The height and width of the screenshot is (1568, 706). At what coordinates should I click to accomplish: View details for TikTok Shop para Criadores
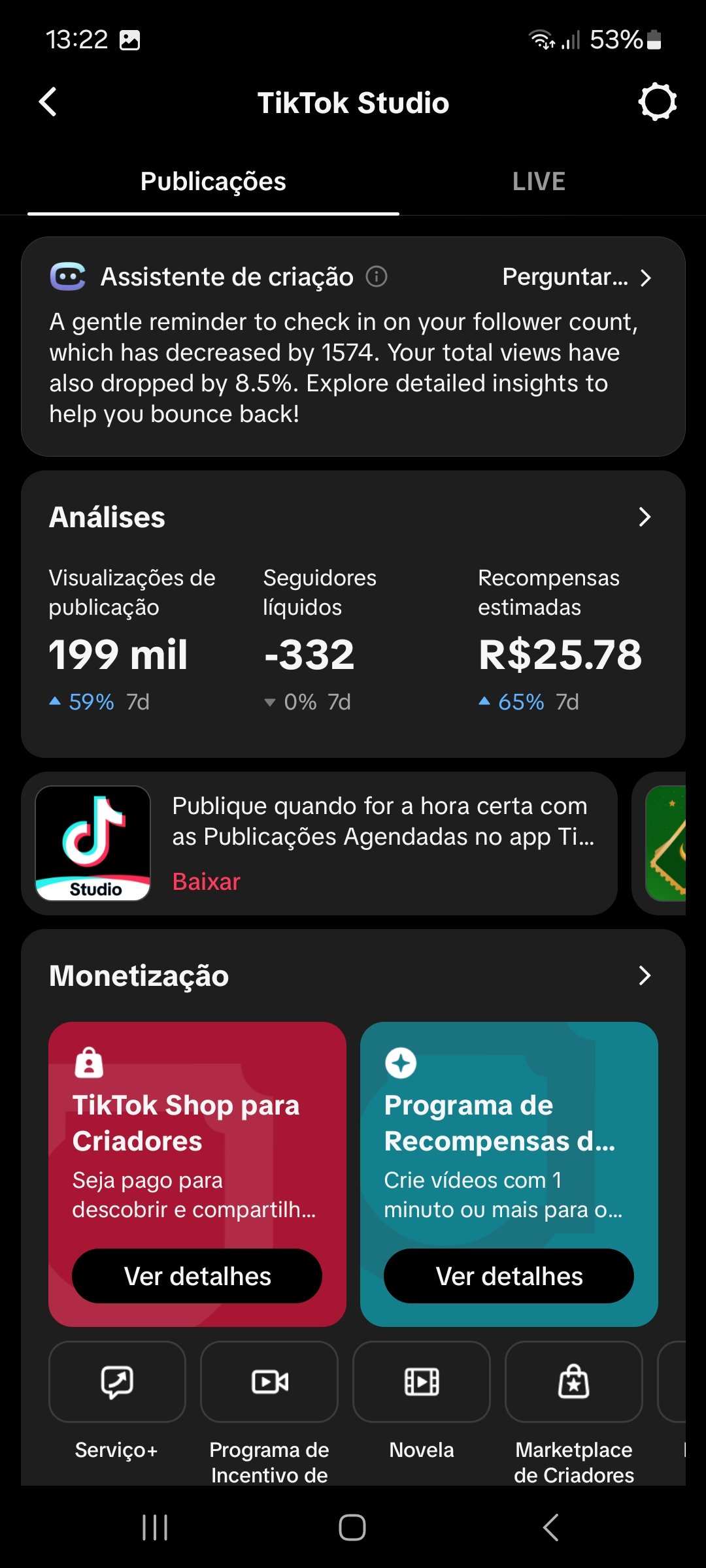197,1276
